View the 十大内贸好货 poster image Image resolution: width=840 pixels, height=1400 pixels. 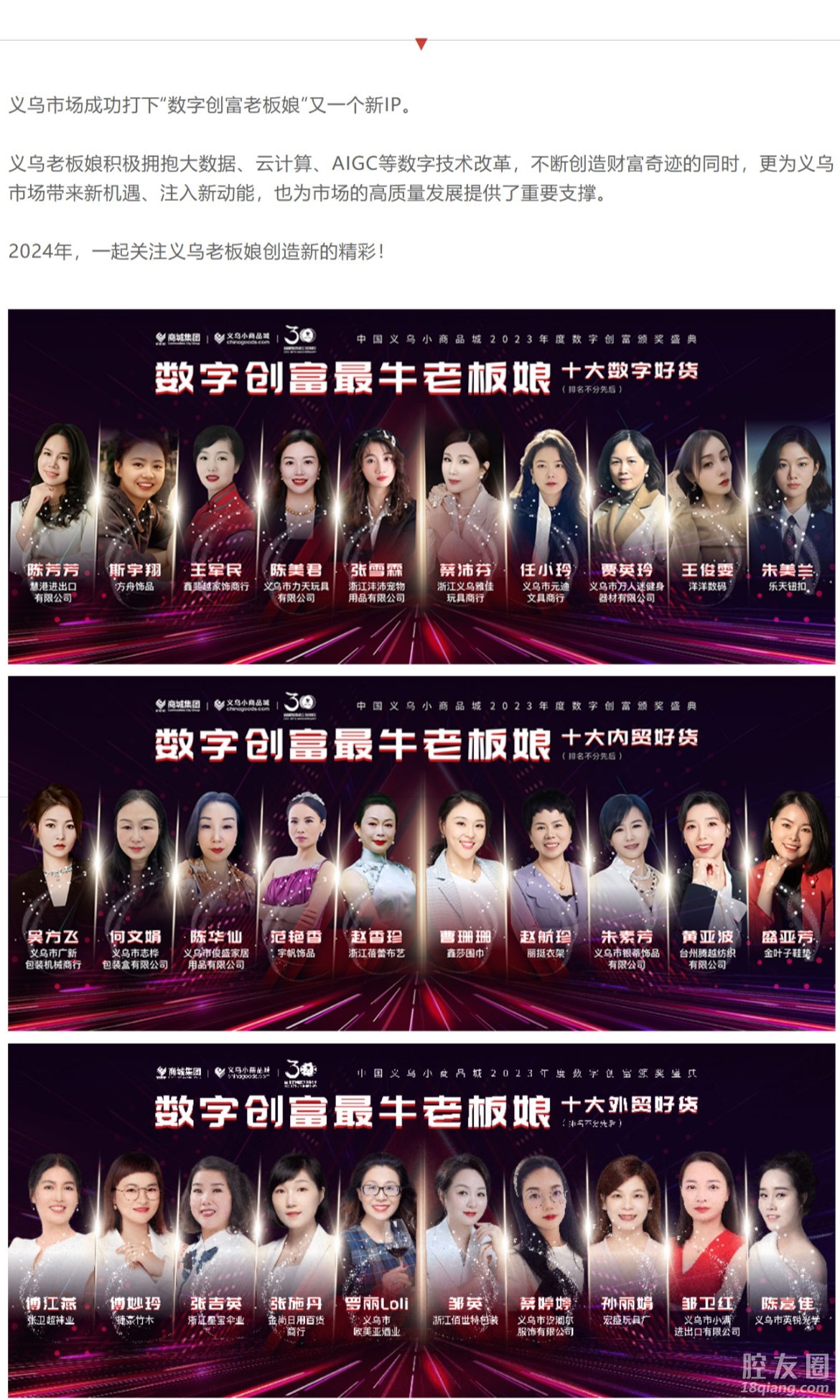pos(421,853)
